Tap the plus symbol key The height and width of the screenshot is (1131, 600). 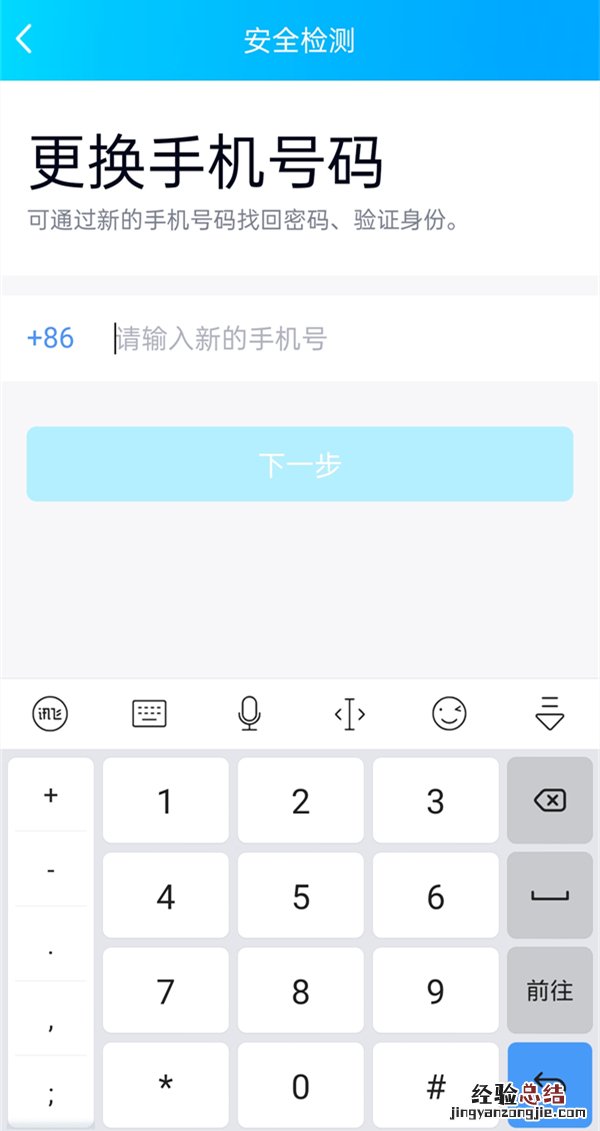point(51,796)
